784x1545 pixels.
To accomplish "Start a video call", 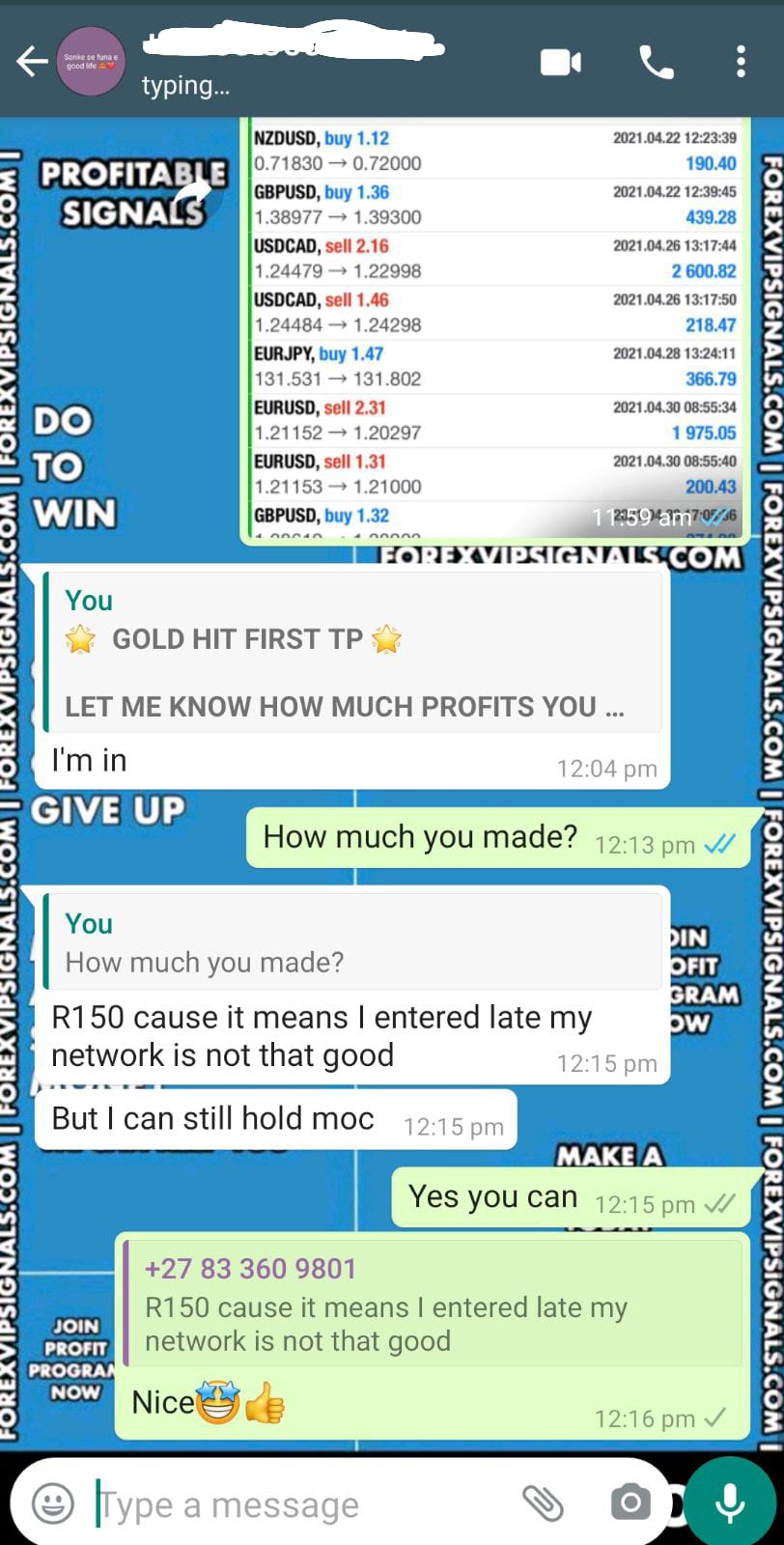I will [560, 64].
